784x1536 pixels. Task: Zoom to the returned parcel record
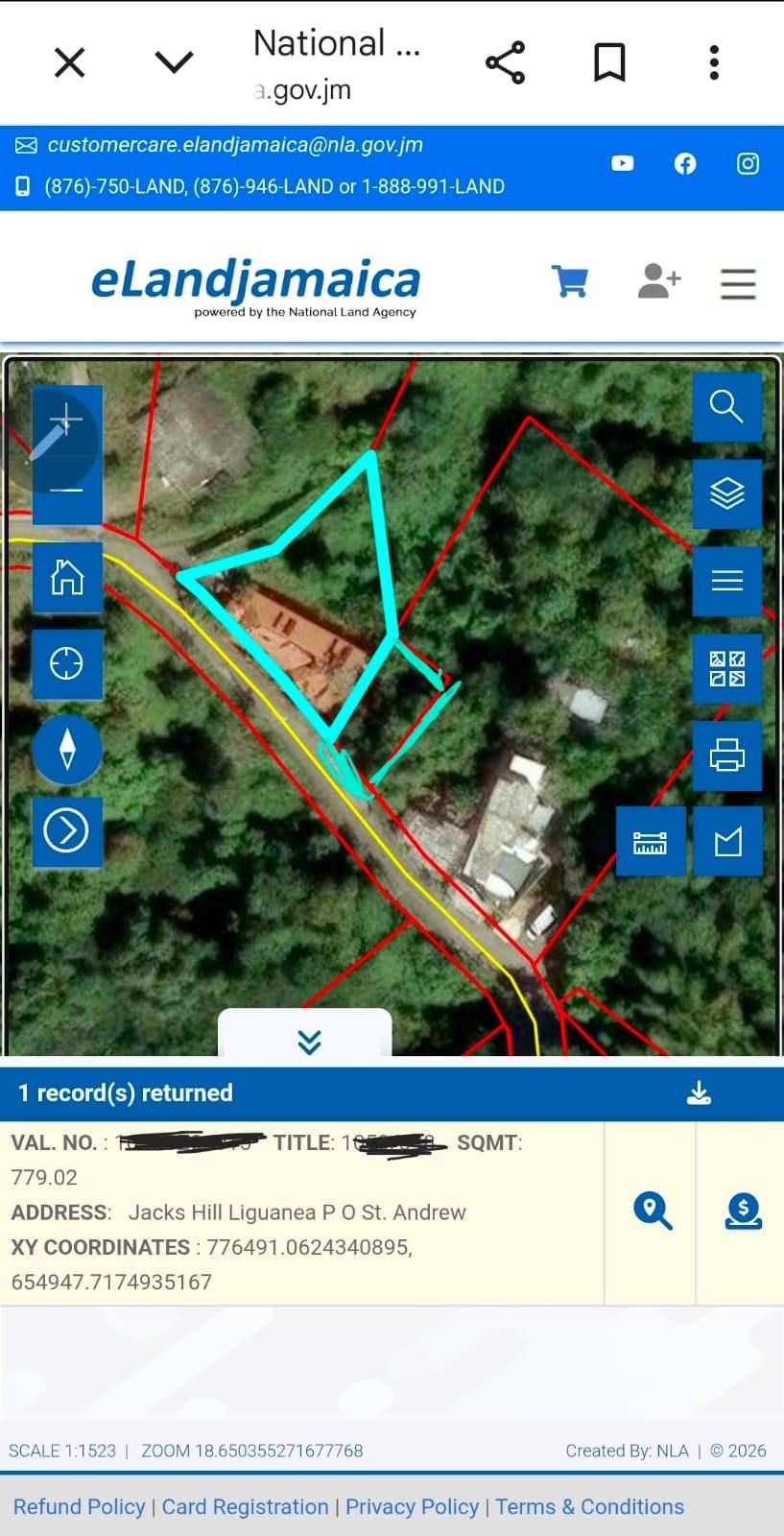pos(653,1212)
